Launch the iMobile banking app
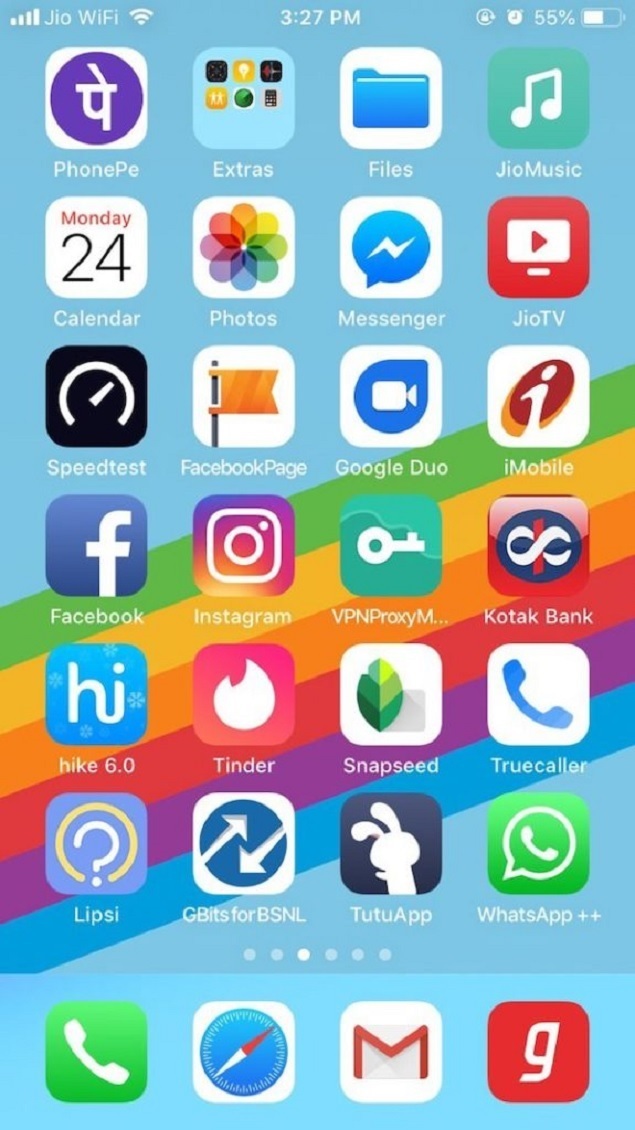The width and height of the screenshot is (635, 1130). click(x=538, y=396)
